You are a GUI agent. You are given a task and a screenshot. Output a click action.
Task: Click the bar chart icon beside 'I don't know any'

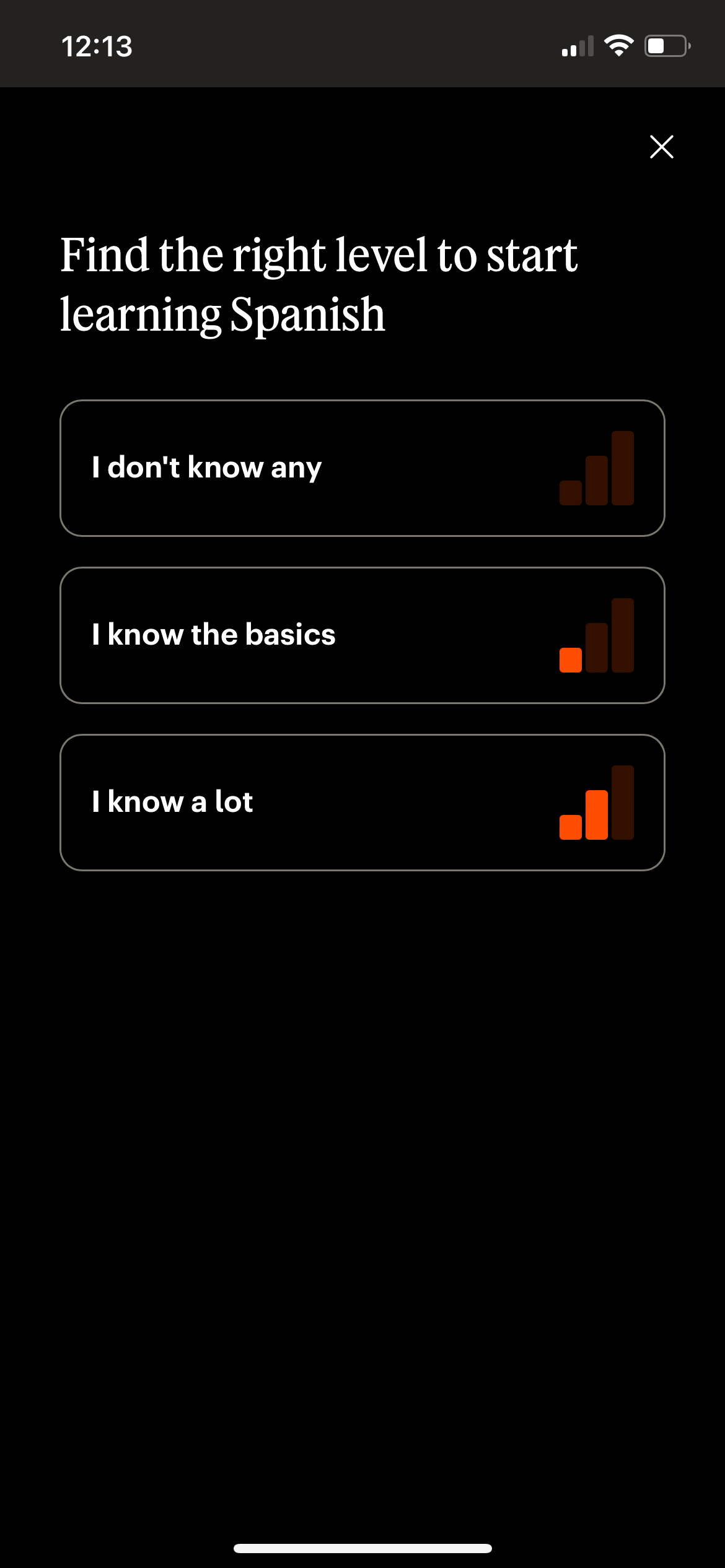click(597, 468)
